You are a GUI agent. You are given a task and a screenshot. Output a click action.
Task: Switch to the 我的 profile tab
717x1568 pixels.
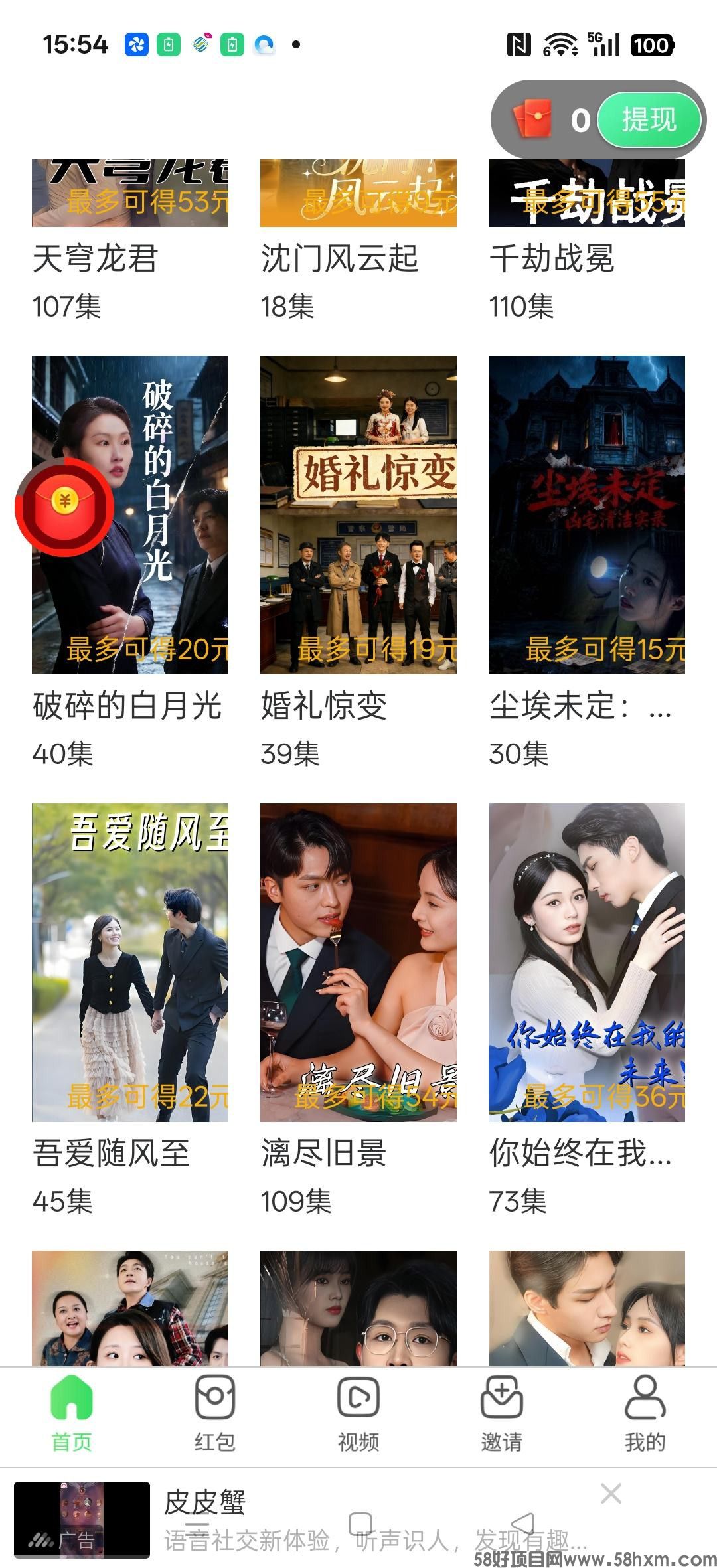645,1413
